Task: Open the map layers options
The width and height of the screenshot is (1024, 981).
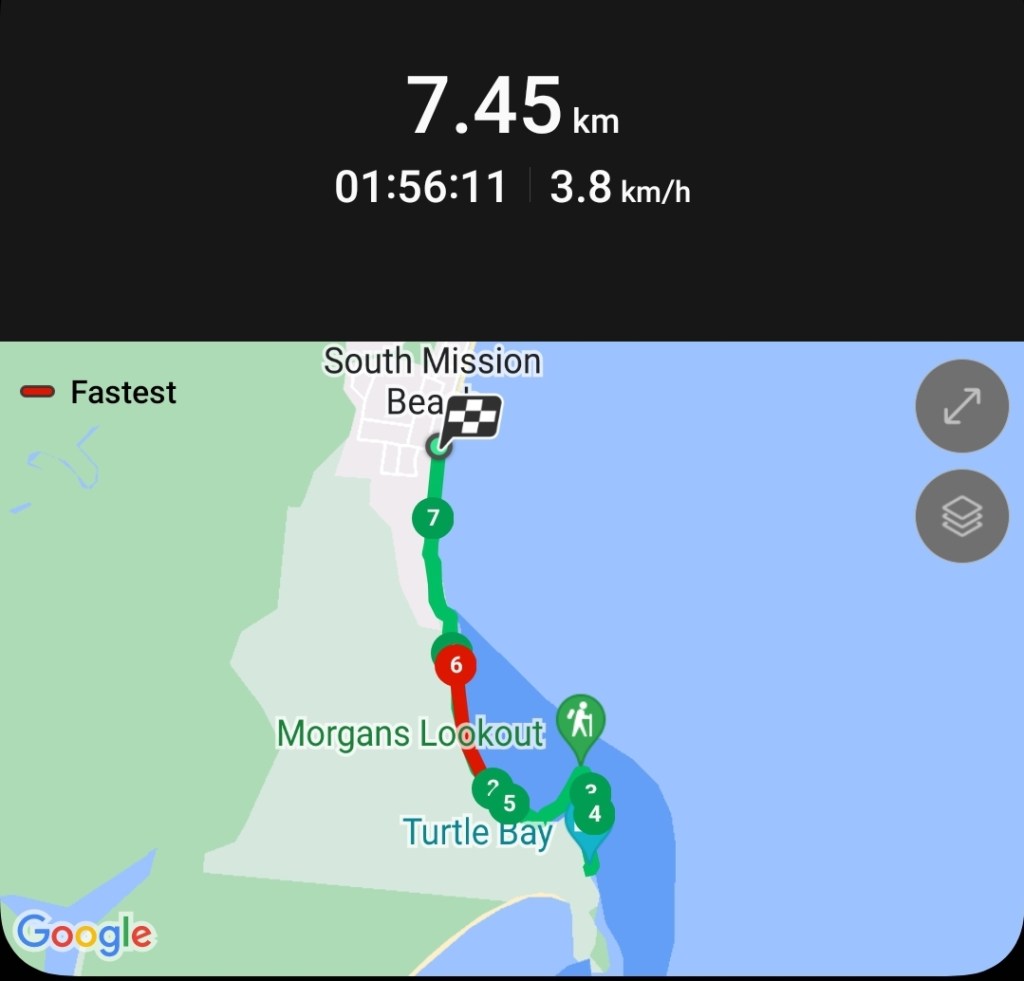Action: pos(961,516)
